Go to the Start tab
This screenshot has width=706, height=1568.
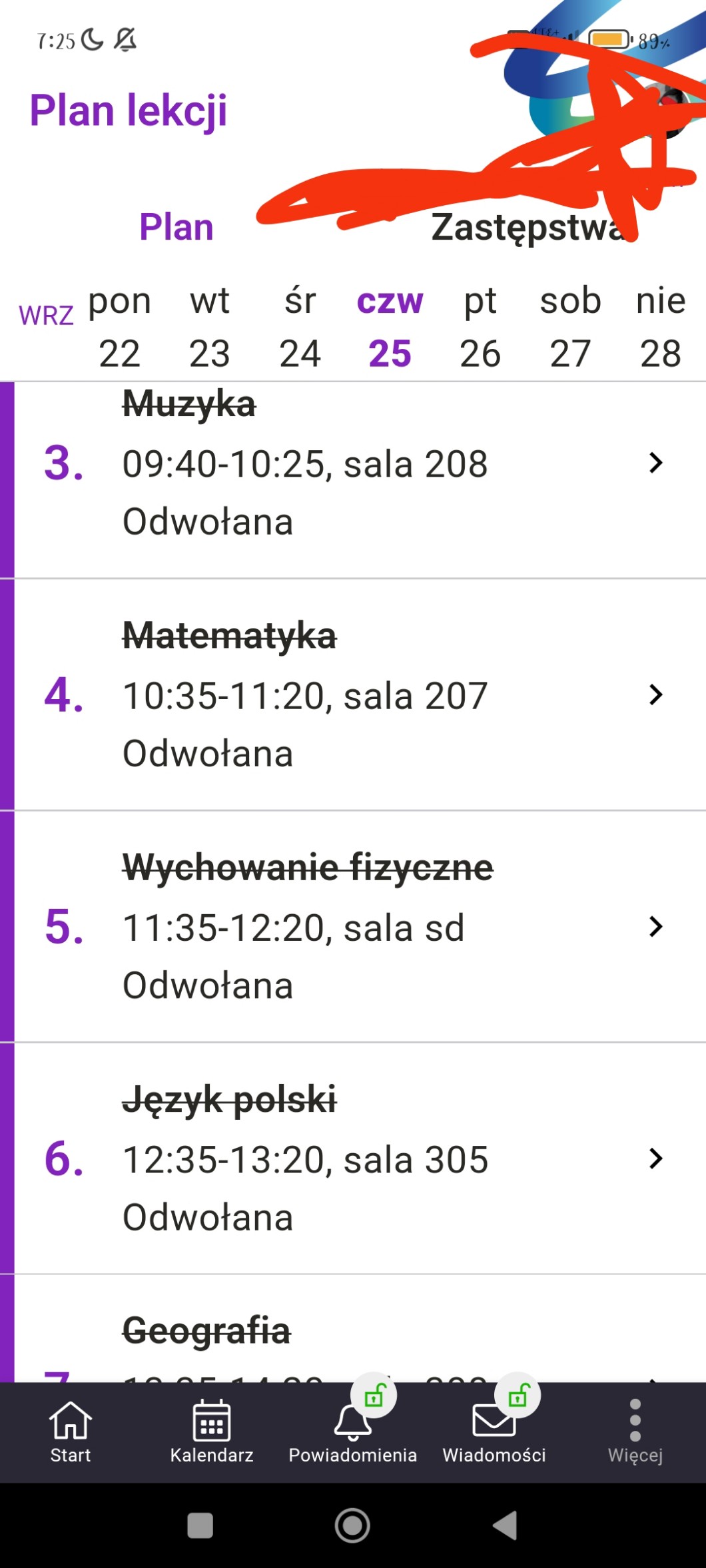tap(71, 1432)
